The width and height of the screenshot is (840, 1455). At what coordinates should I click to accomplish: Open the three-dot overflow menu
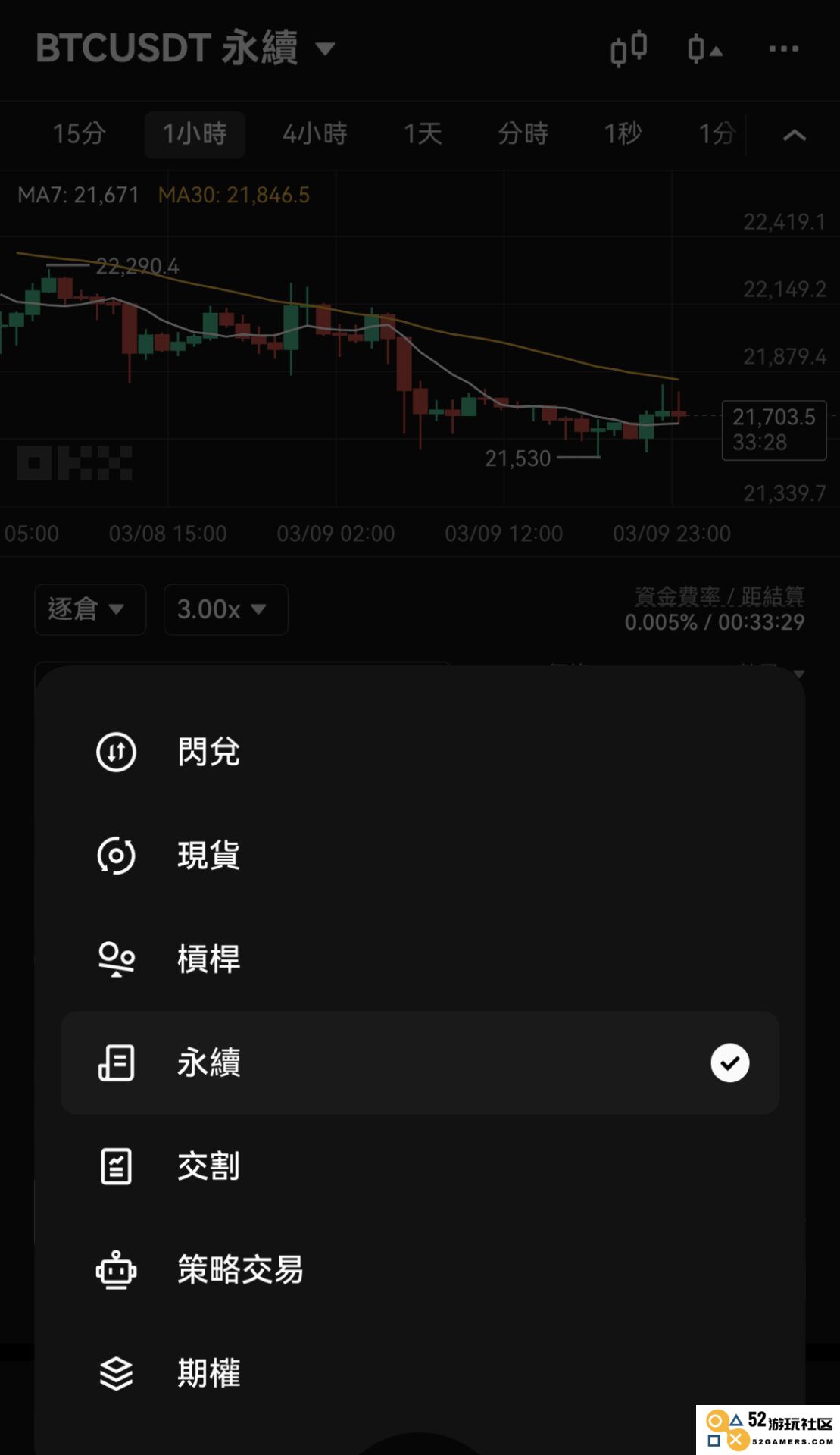point(784,49)
